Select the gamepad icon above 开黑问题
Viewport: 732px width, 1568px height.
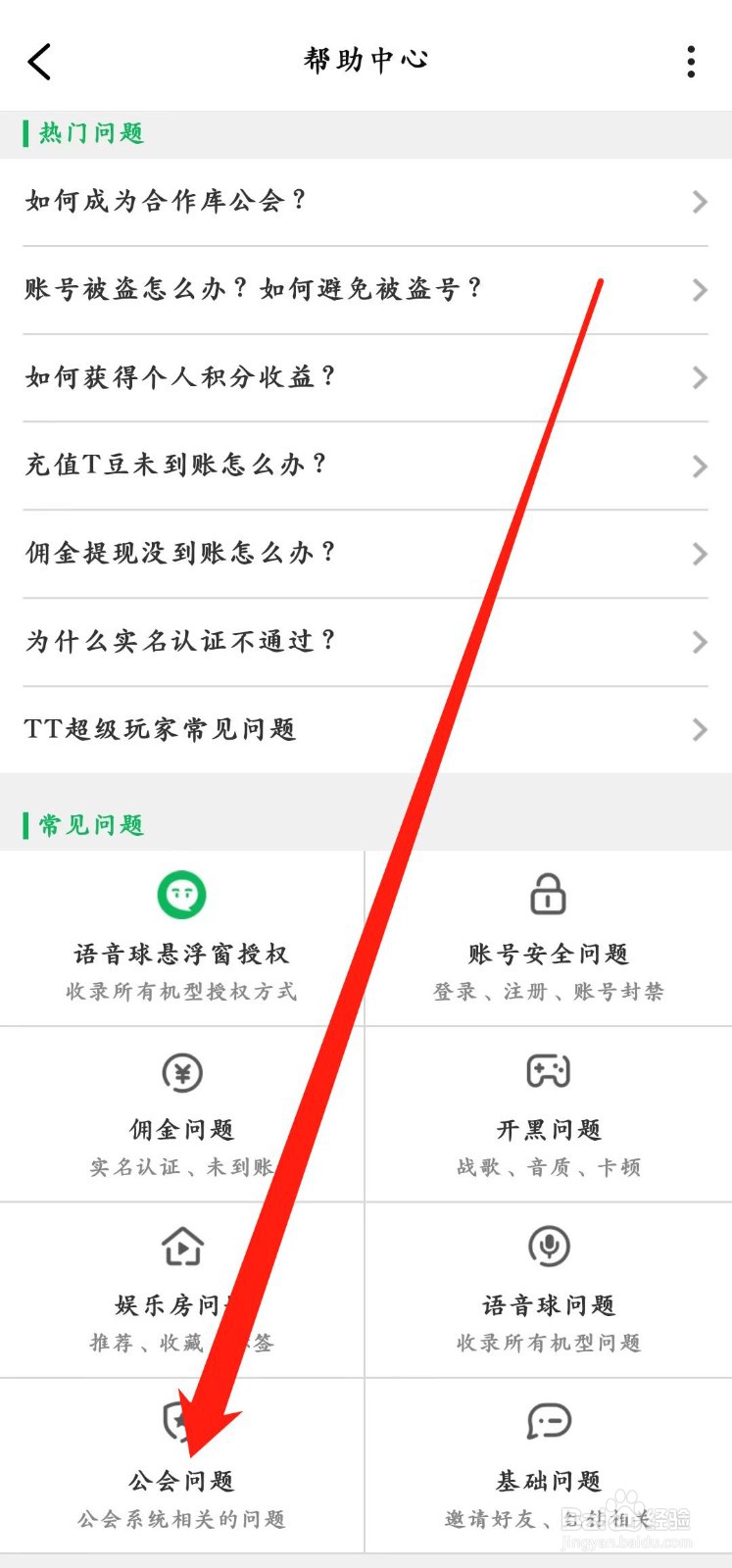547,1071
